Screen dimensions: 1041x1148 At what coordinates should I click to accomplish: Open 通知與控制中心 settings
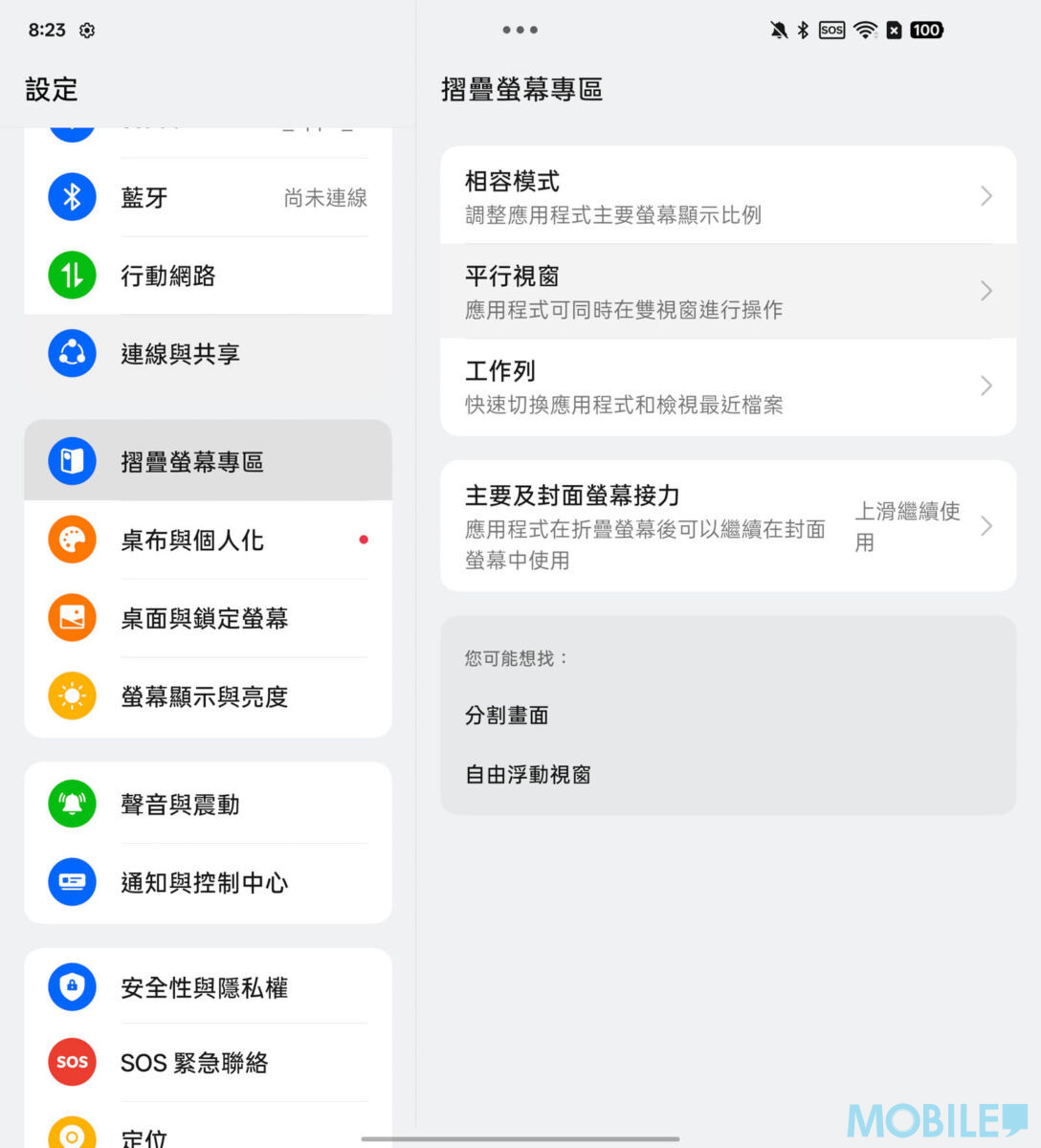[x=208, y=882]
